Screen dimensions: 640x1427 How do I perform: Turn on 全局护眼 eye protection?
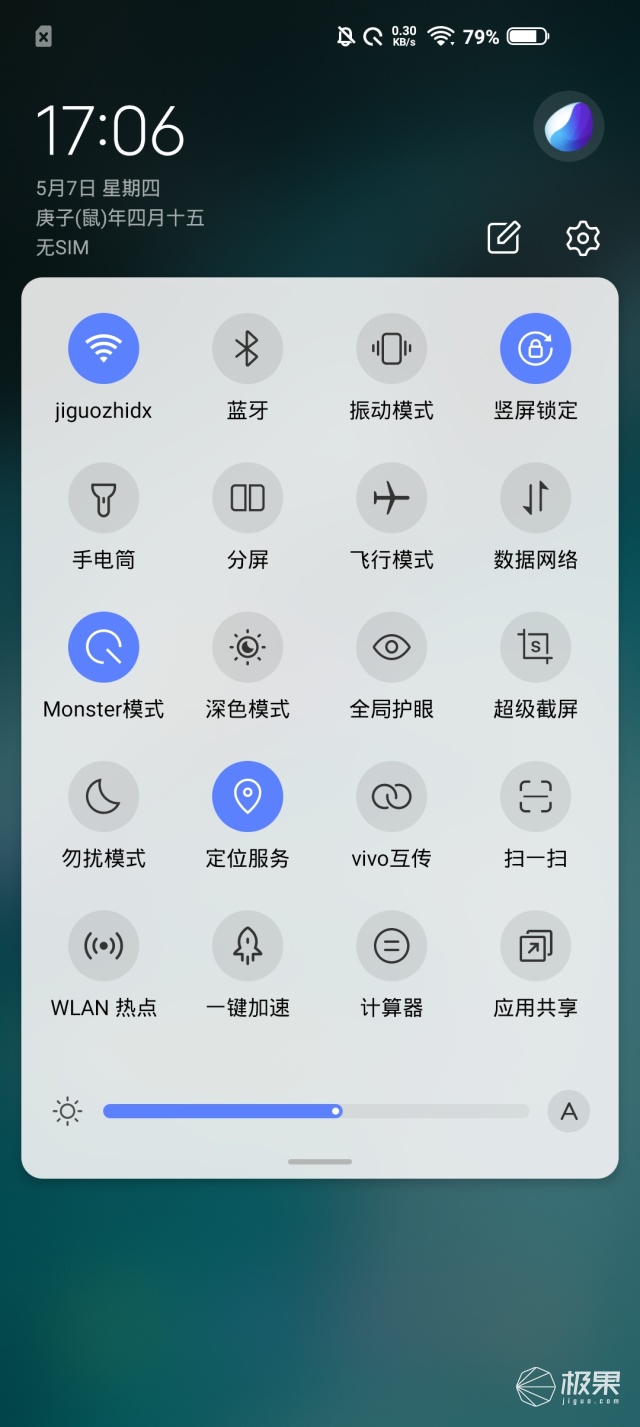(x=391, y=647)
